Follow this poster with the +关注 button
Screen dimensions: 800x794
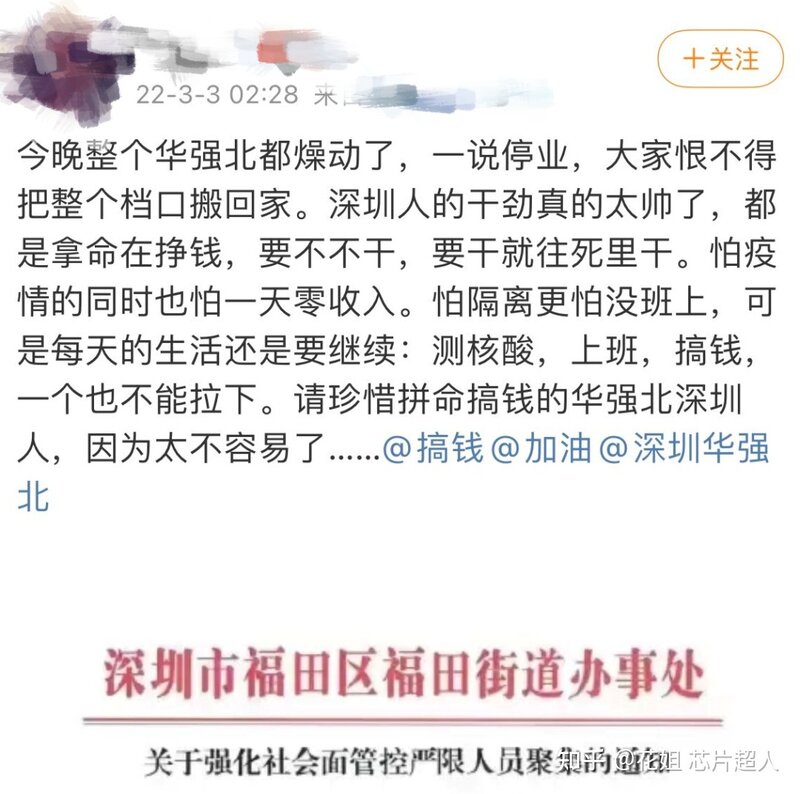point(720,59)
